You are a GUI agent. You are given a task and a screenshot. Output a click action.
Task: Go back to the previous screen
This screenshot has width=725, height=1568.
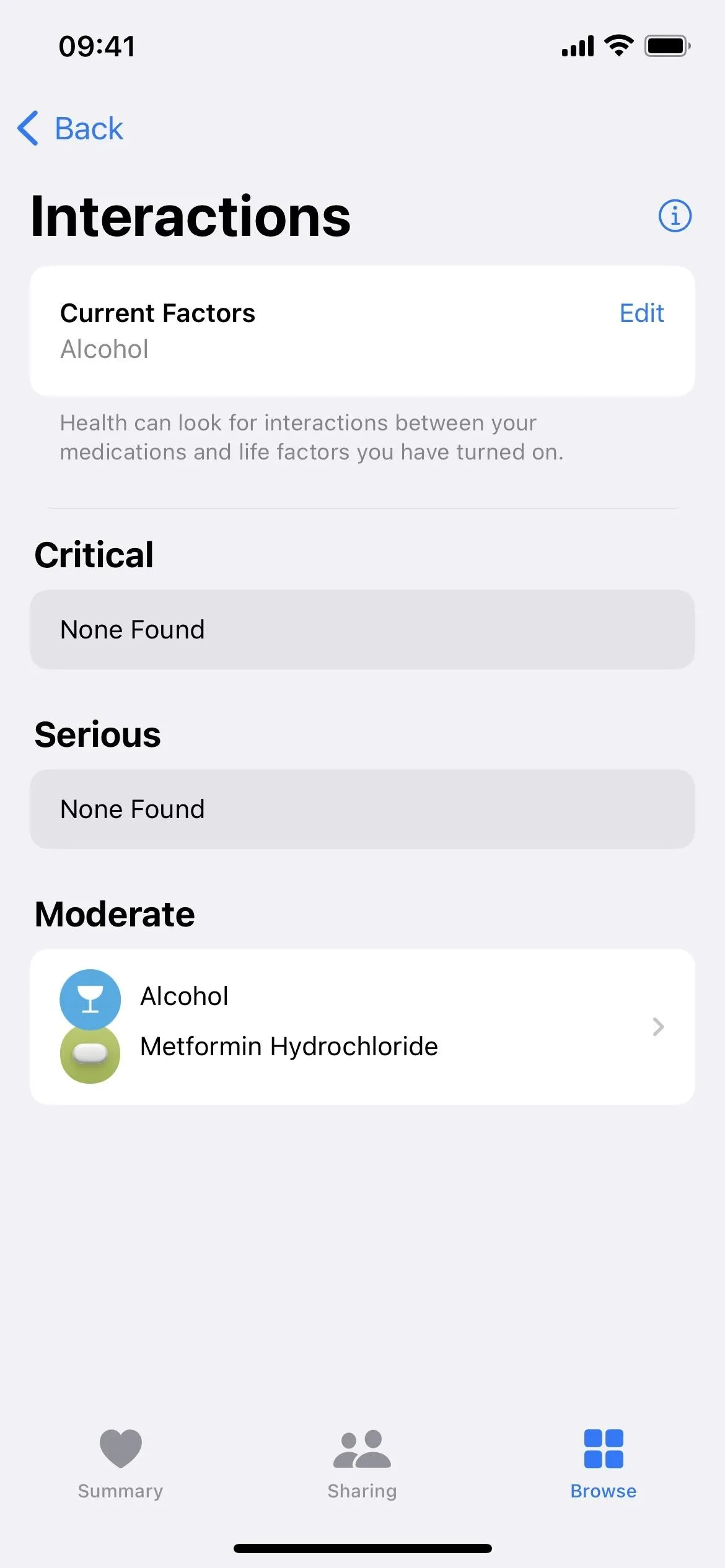point(70,129)
